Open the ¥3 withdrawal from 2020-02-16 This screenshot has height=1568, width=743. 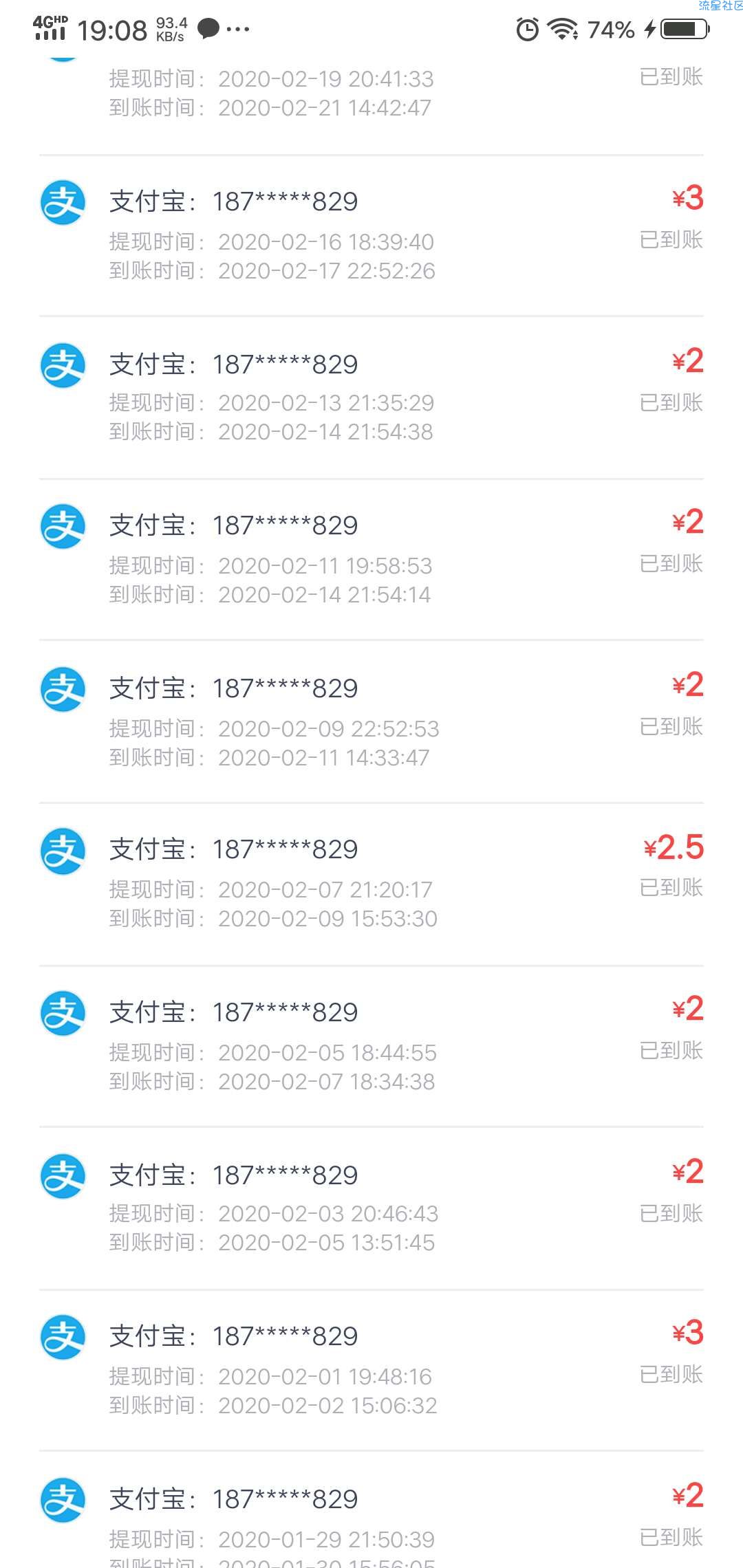(371, 235)
